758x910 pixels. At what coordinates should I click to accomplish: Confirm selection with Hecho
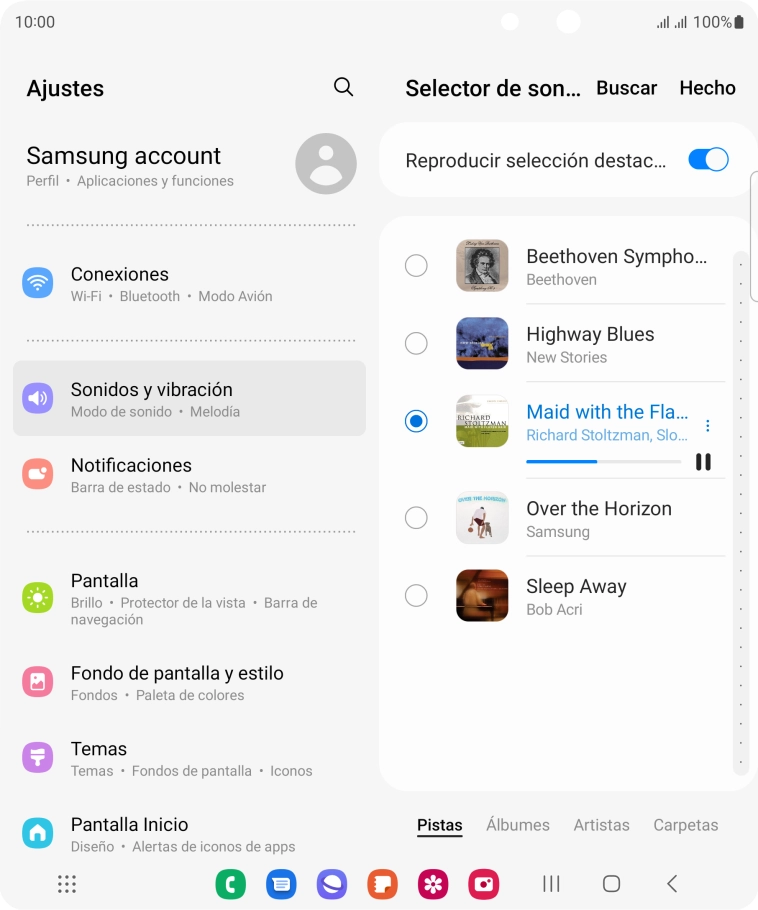coord(707,88)
